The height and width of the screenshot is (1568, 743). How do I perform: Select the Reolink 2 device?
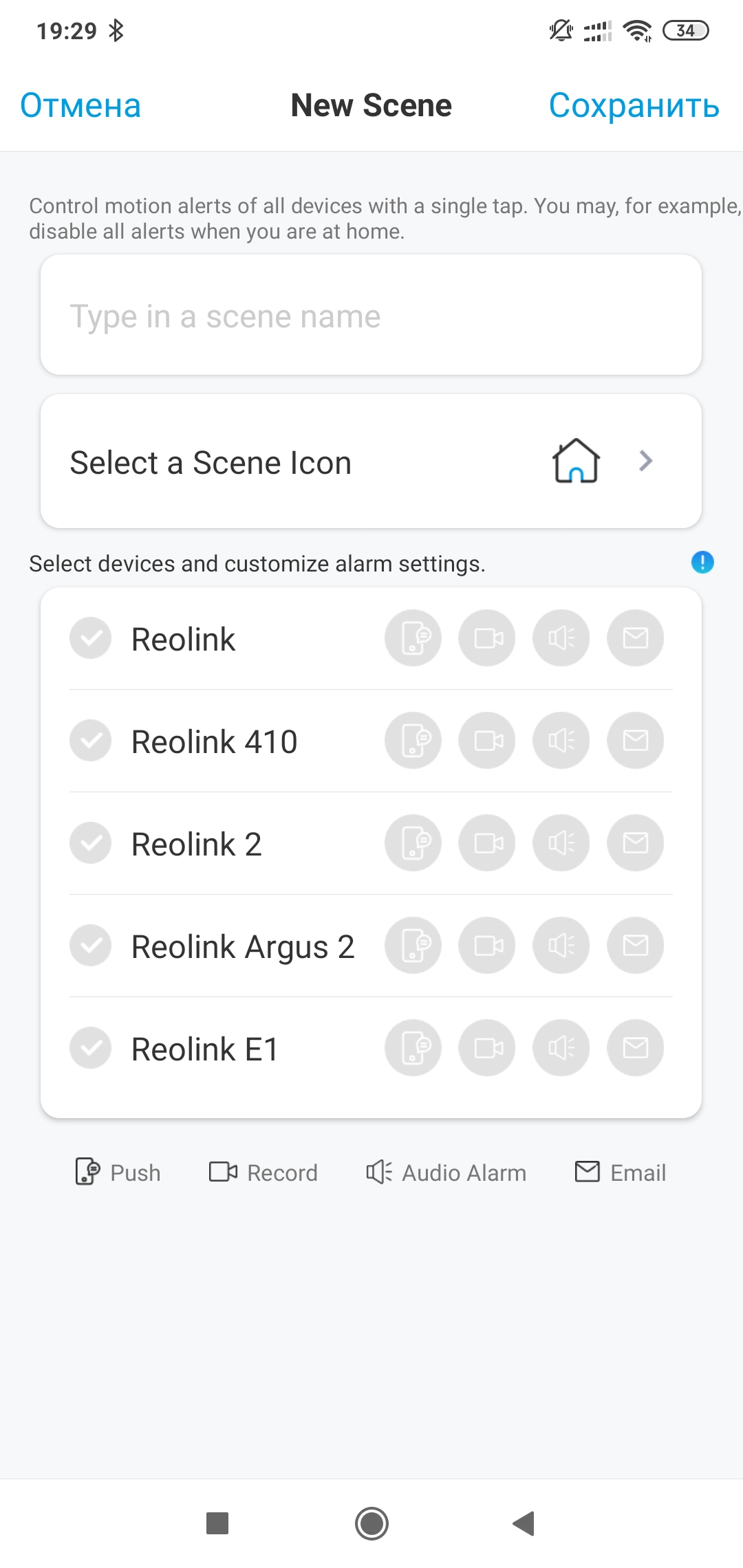(x=91, y=843)
